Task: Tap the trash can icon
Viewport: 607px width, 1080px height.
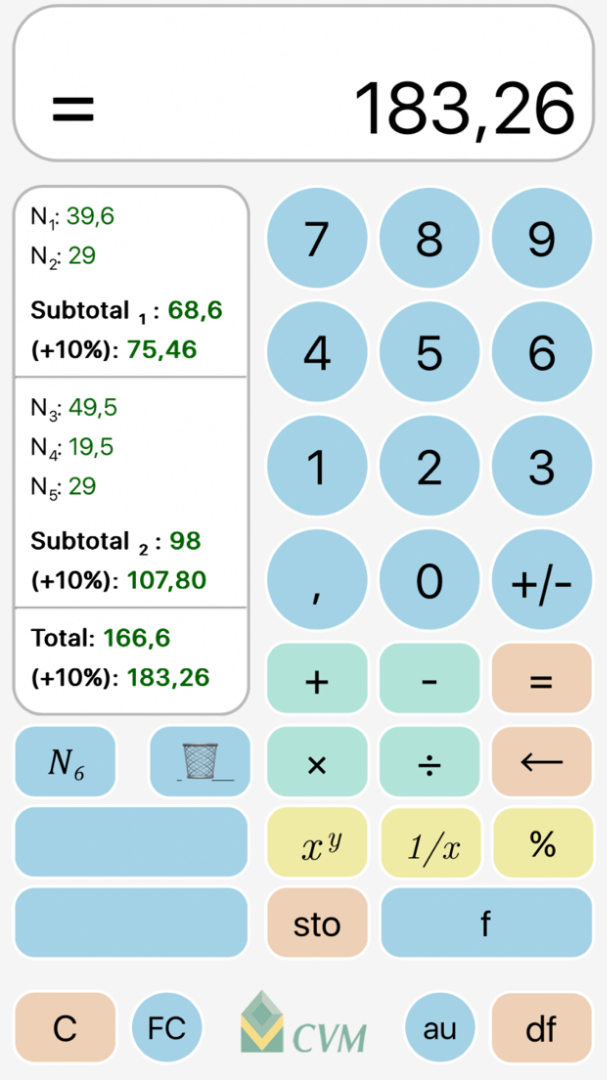Action: click(x=200, y=762)
